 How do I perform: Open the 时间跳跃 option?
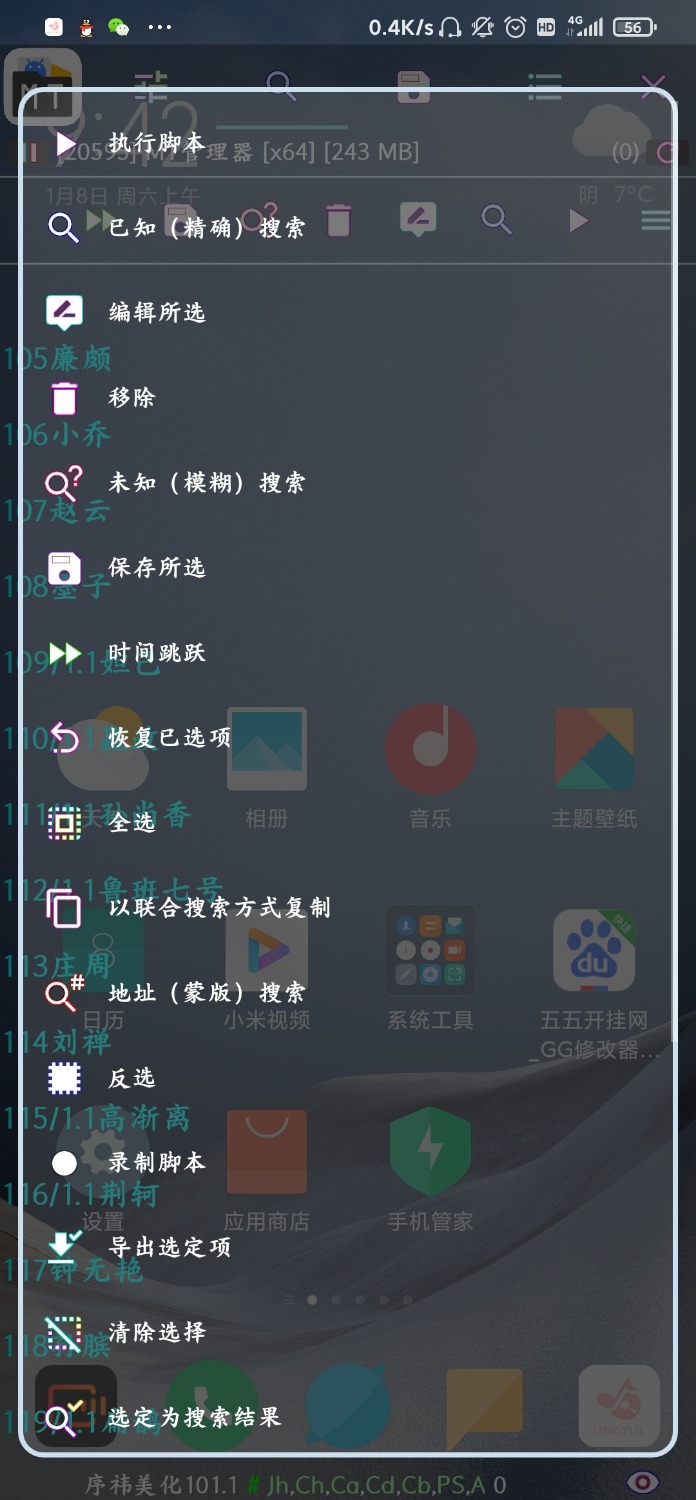point(157,653)
